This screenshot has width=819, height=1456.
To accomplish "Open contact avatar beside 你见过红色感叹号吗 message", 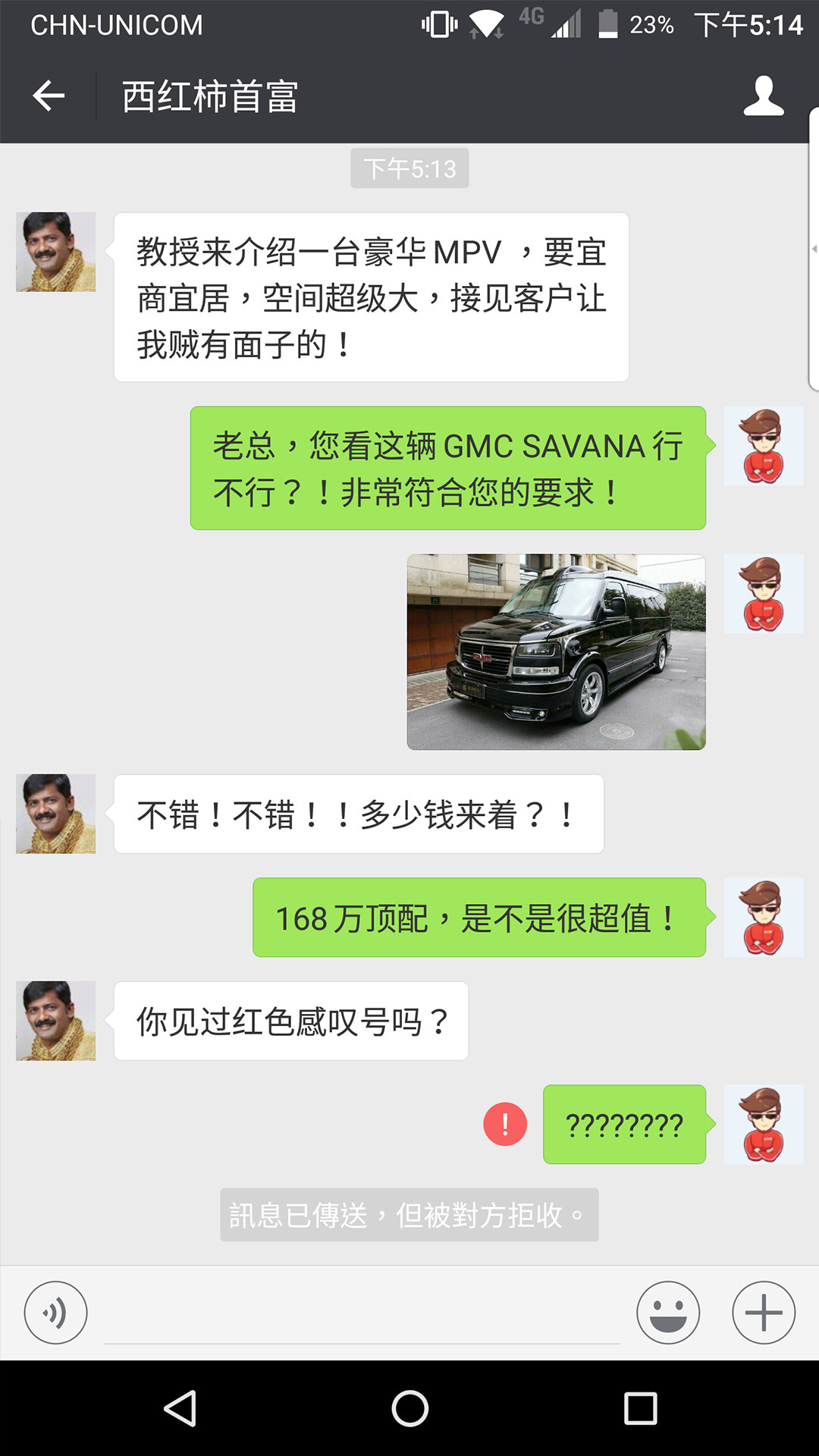I will click(x=56, y=1021).
